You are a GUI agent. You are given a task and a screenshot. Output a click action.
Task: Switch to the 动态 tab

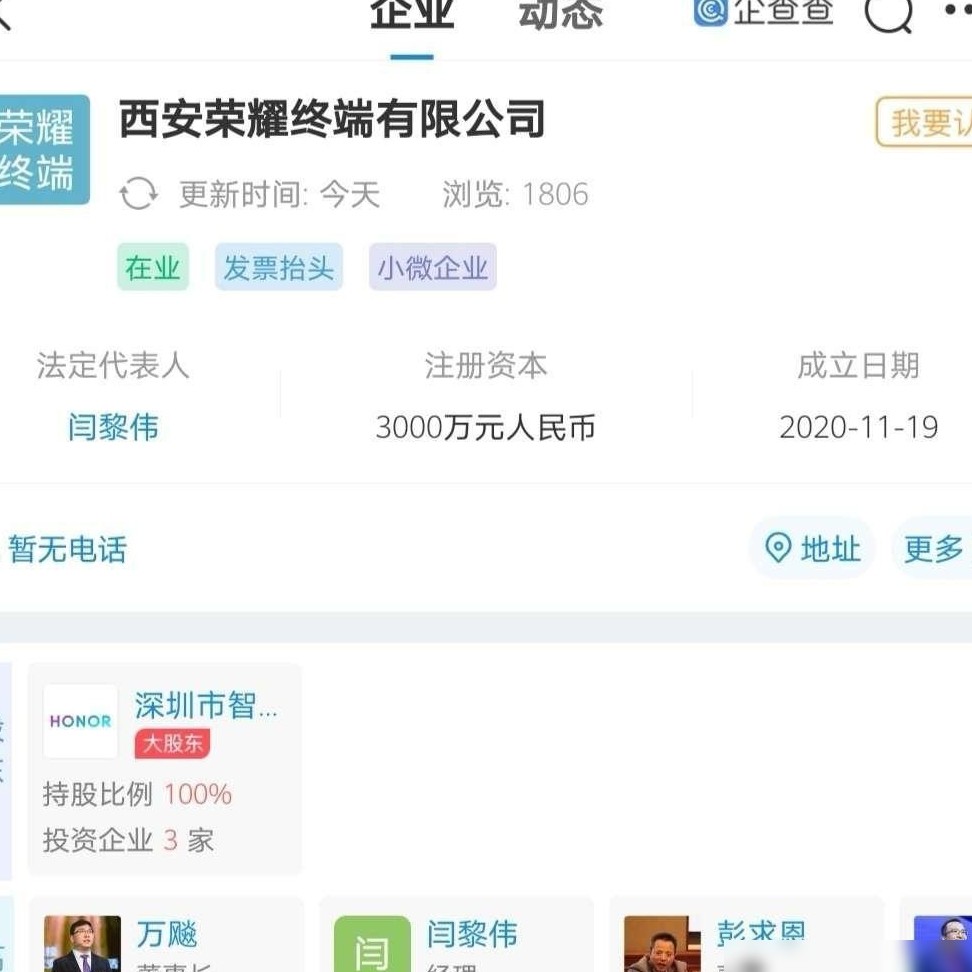[x=560, y=14]
